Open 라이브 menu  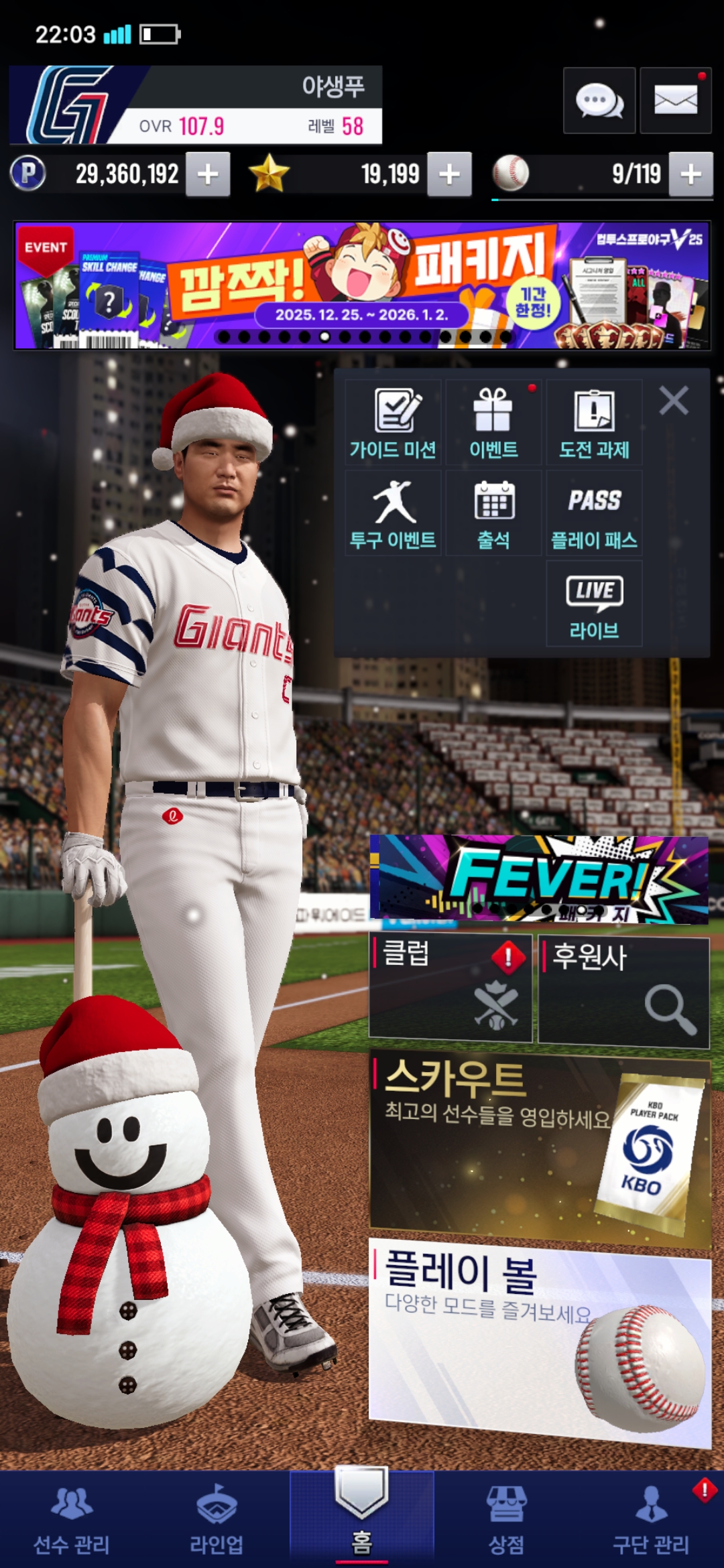[x=594, y=604]
